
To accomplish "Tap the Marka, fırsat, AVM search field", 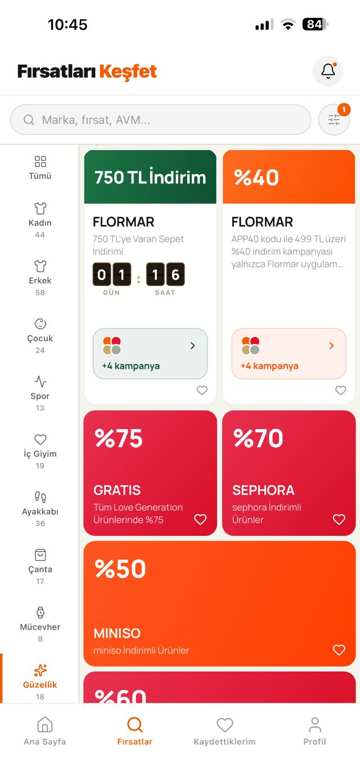I will coord(161,120).
